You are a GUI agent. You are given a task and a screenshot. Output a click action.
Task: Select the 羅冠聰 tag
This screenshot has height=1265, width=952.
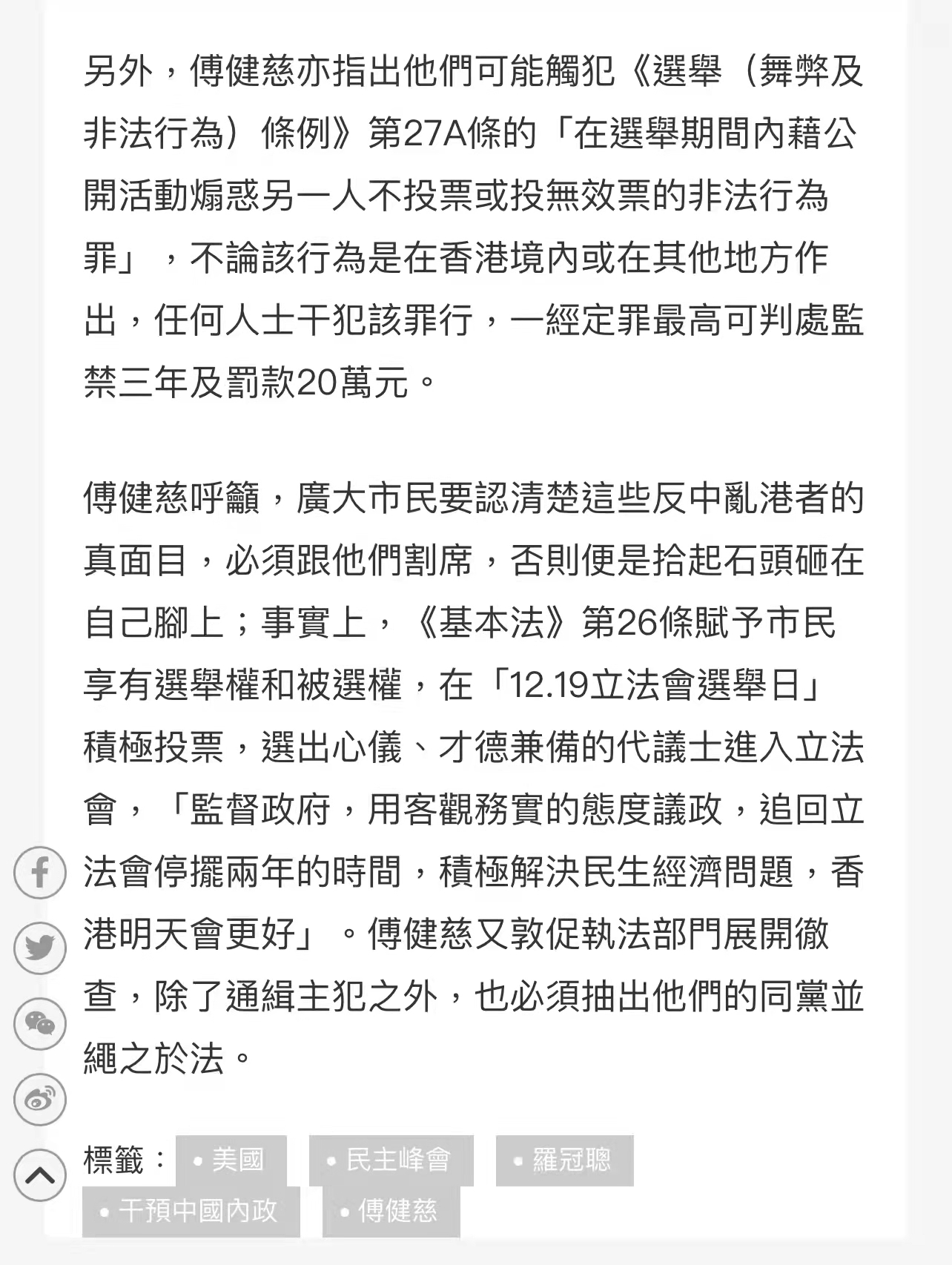pos(565,1160)
